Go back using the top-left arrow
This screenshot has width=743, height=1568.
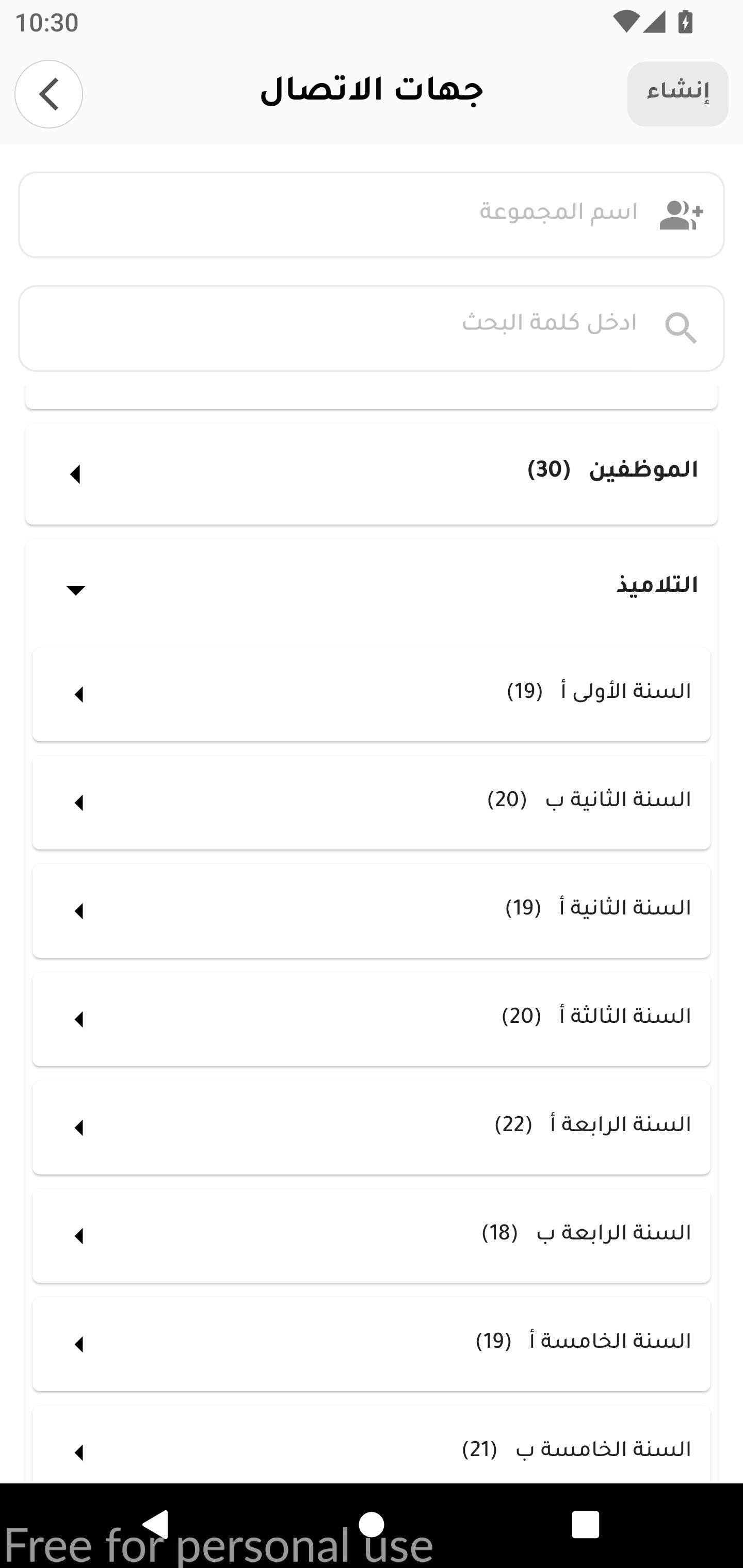[x=49, y=94]
